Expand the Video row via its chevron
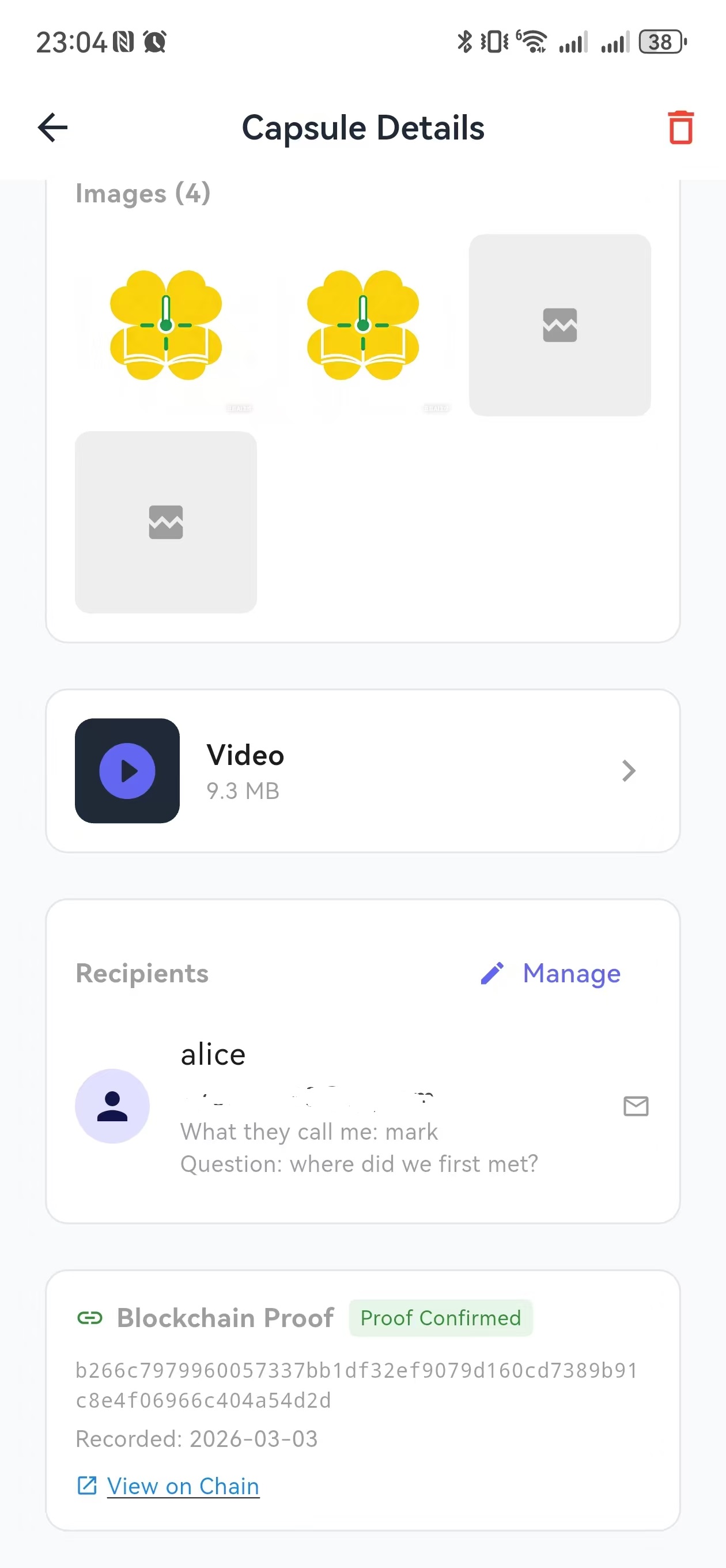Image resolution: width=726 pixels, height=1568 pixels. click(629, 771)
